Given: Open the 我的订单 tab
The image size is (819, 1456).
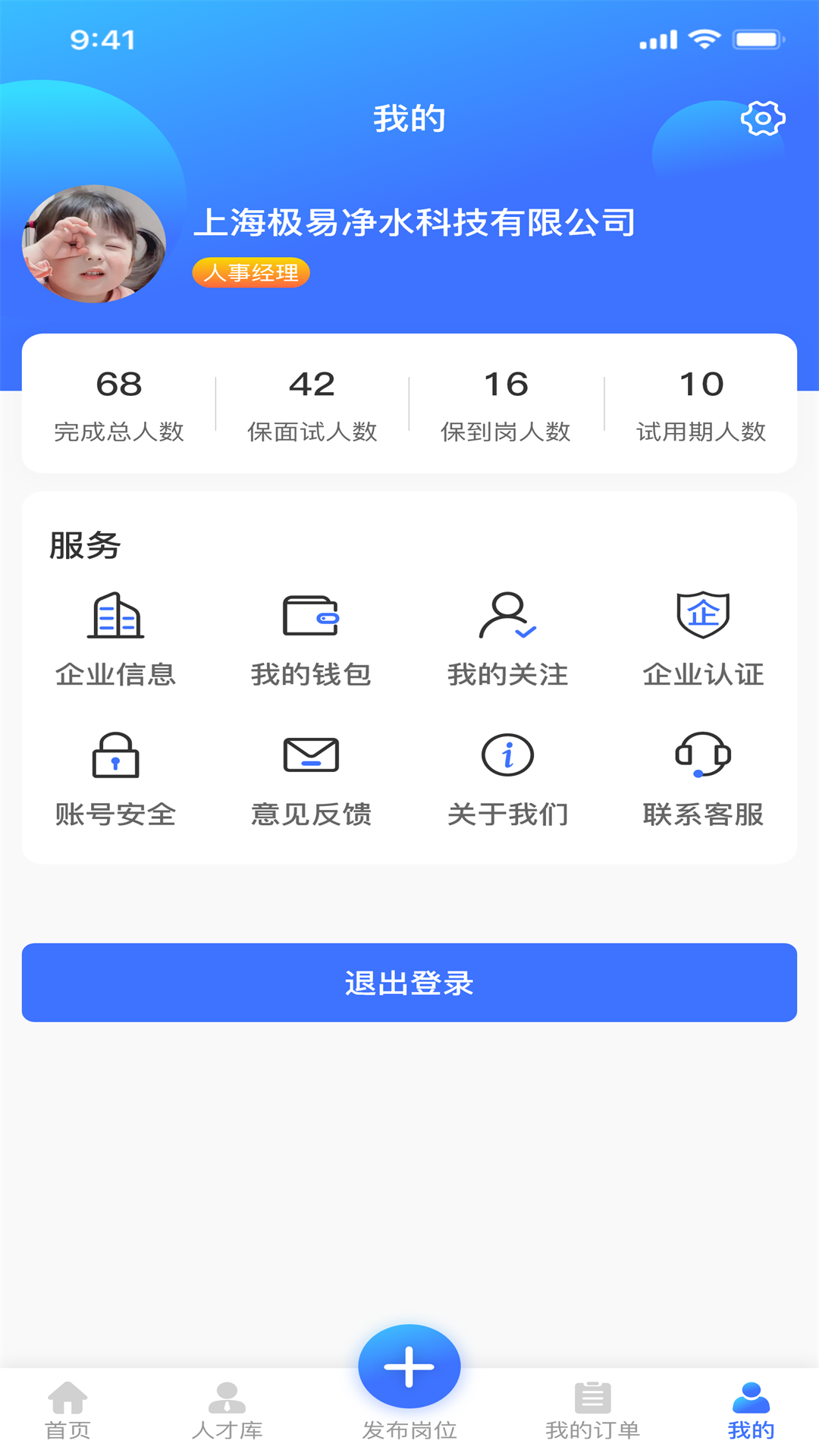Looking at the screenshot, I should pyautogui.click(x=592, y=1410).
